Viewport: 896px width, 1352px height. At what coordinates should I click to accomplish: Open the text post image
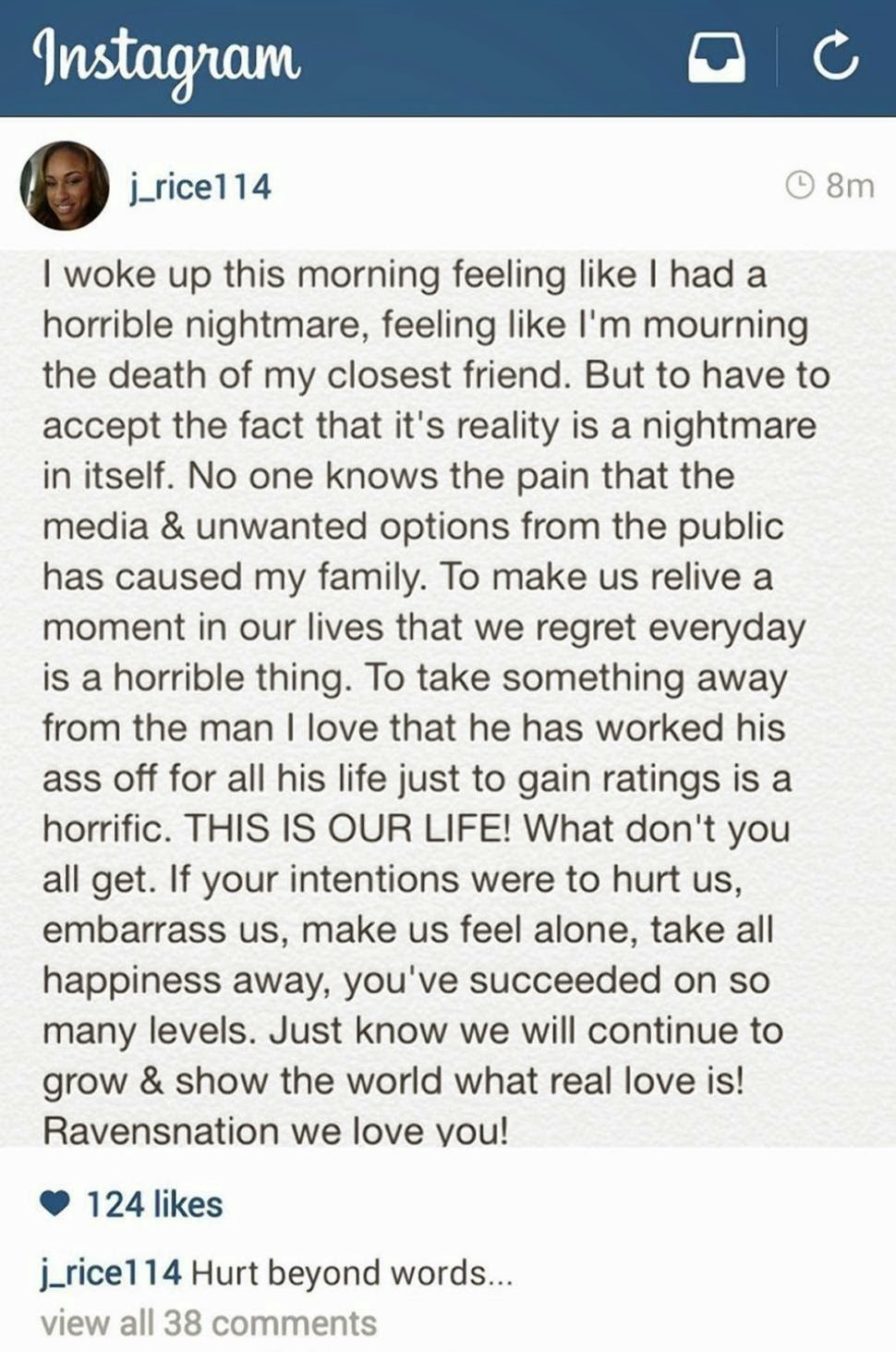pyautogui.click(x=448, y=699)
